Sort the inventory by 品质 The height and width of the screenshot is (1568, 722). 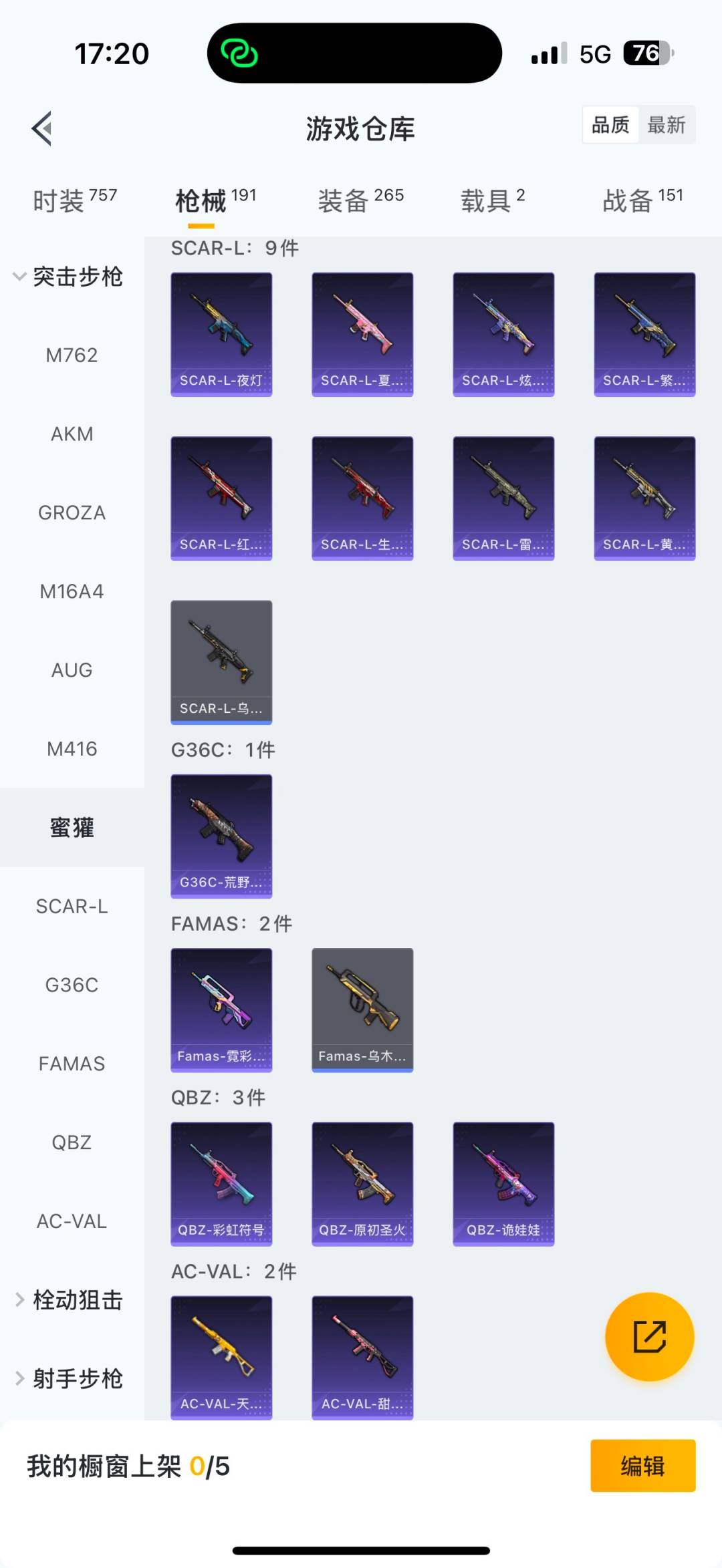610,125
